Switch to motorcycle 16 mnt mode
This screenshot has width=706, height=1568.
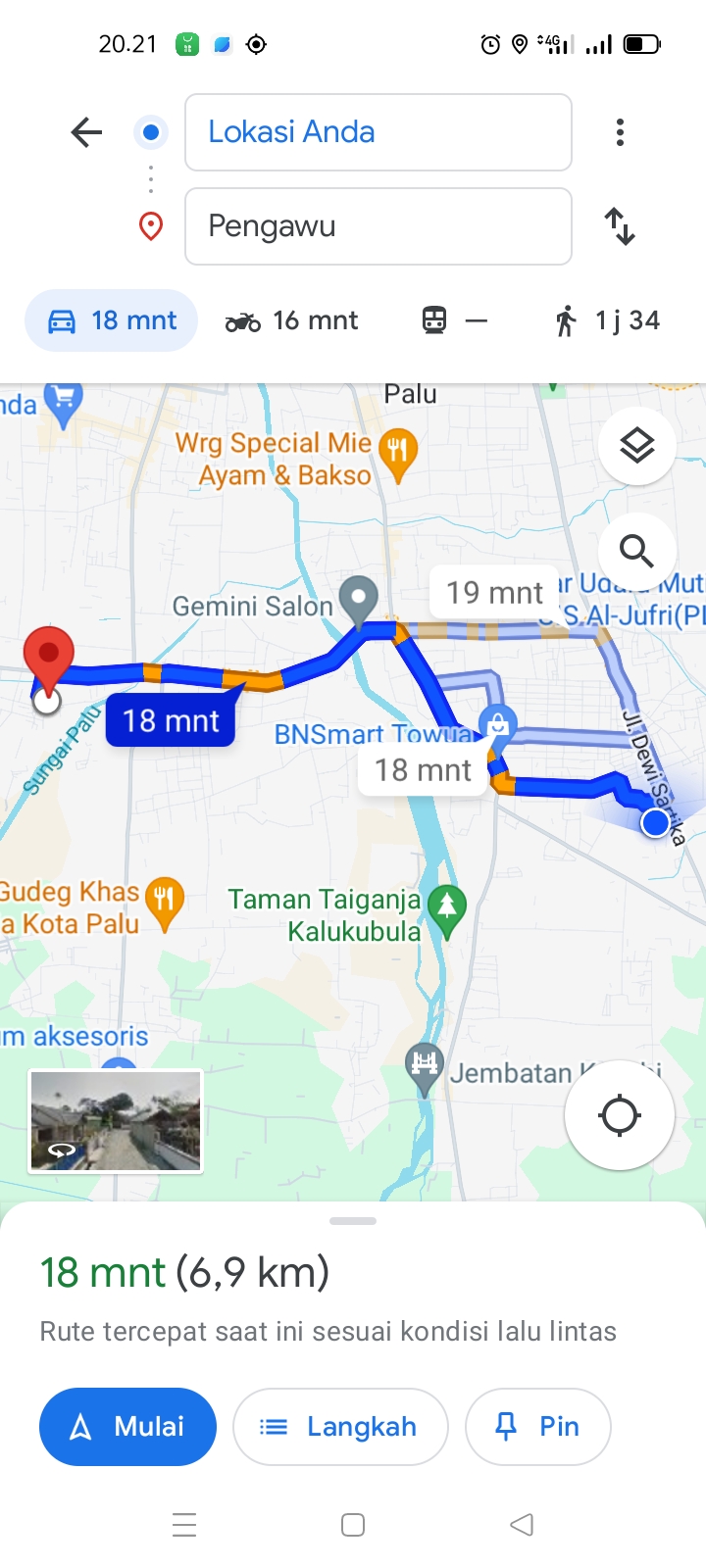(292, 320)
